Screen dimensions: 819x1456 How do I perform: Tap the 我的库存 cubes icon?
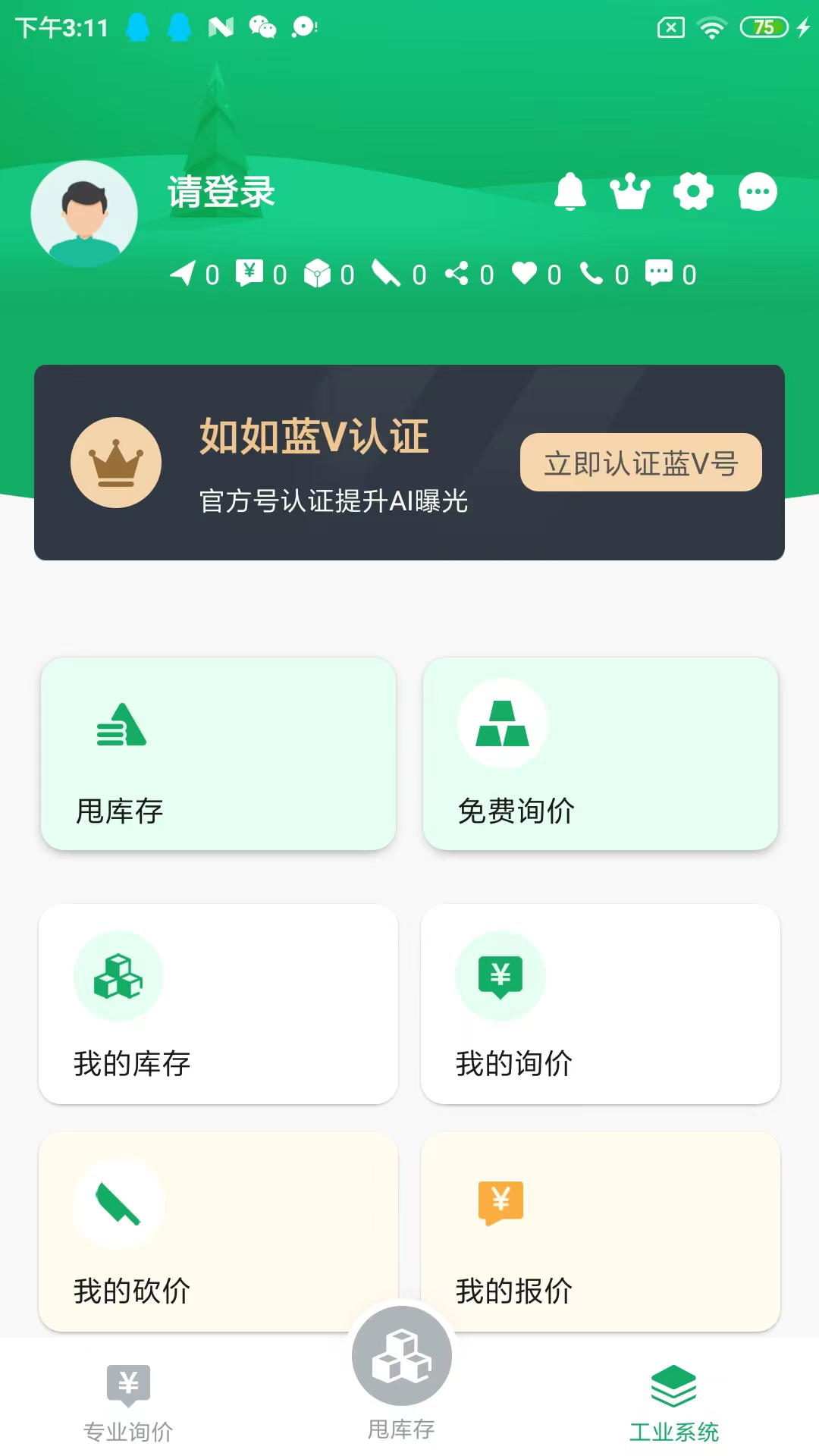point(118,978)
